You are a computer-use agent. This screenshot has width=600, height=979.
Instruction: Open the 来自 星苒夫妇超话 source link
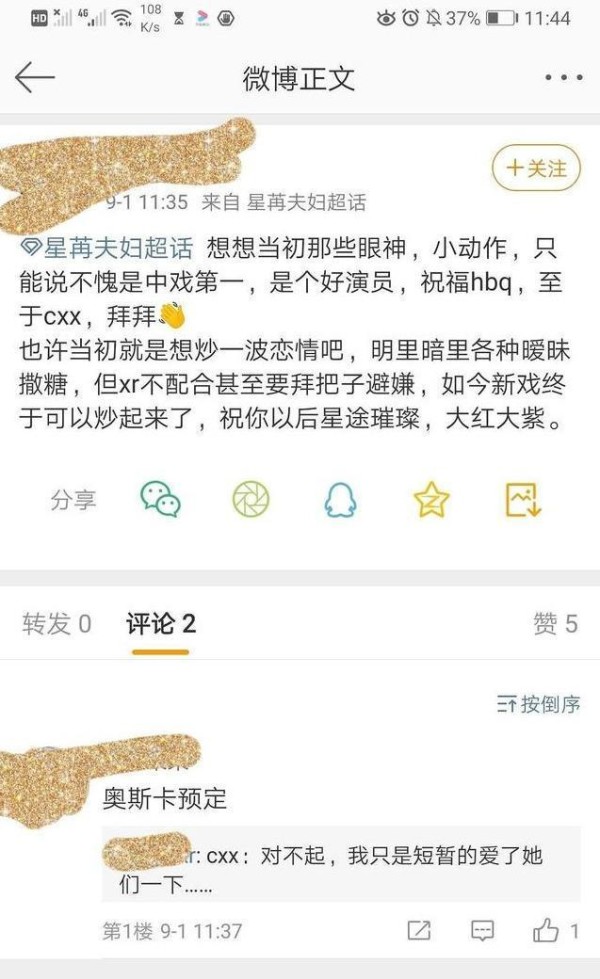coord(284,202)
